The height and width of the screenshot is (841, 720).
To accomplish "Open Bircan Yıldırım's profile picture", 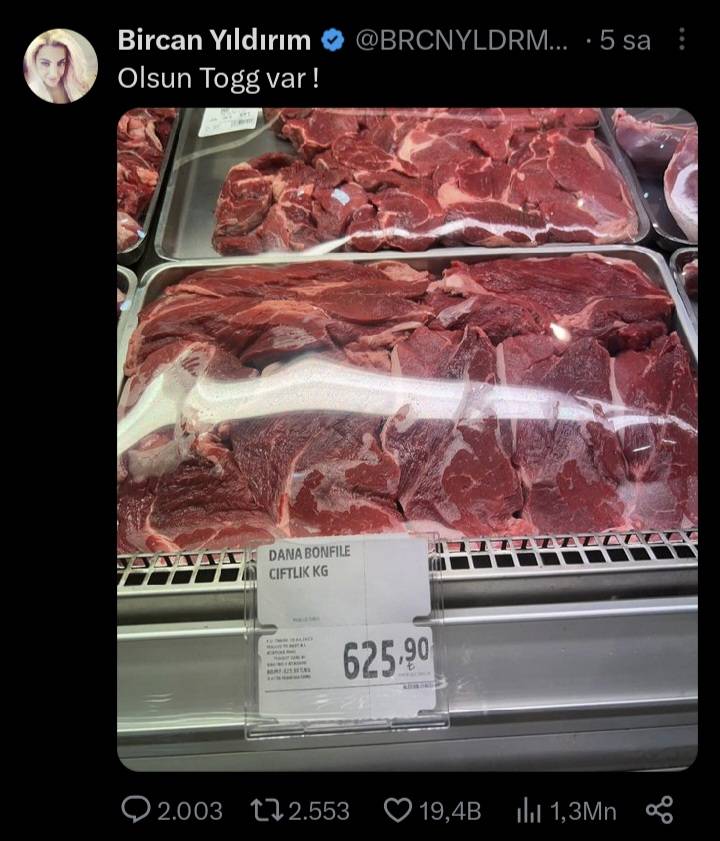I will point(60,66).
